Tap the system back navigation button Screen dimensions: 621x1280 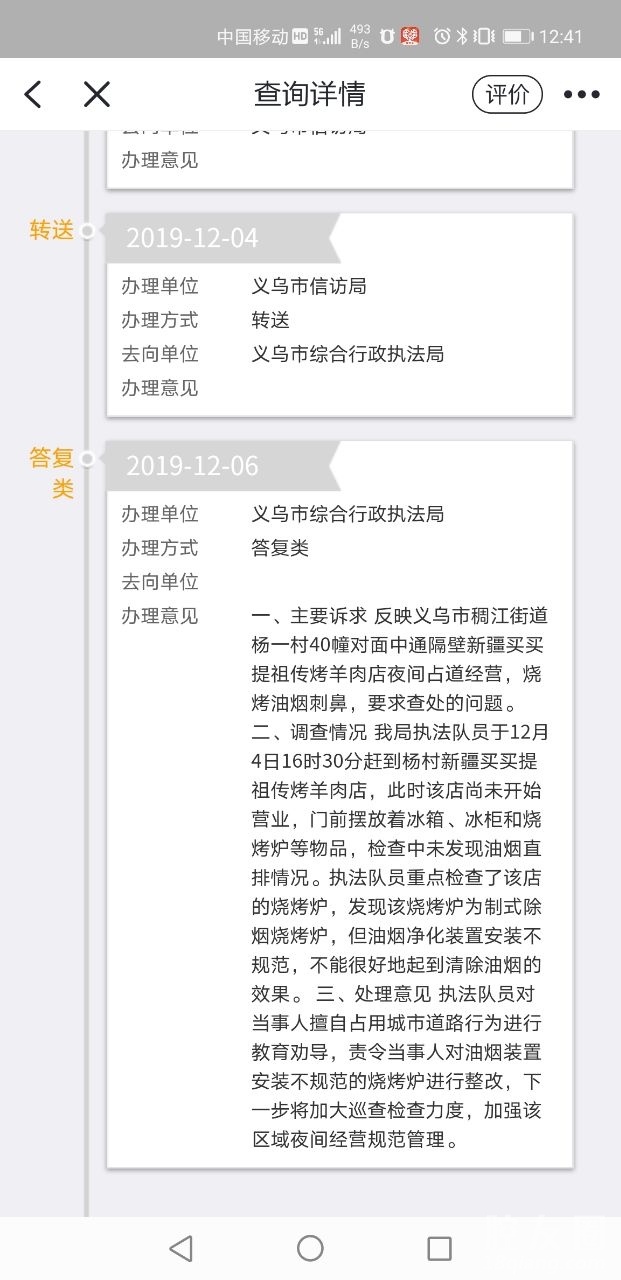tap(181, 1247)
